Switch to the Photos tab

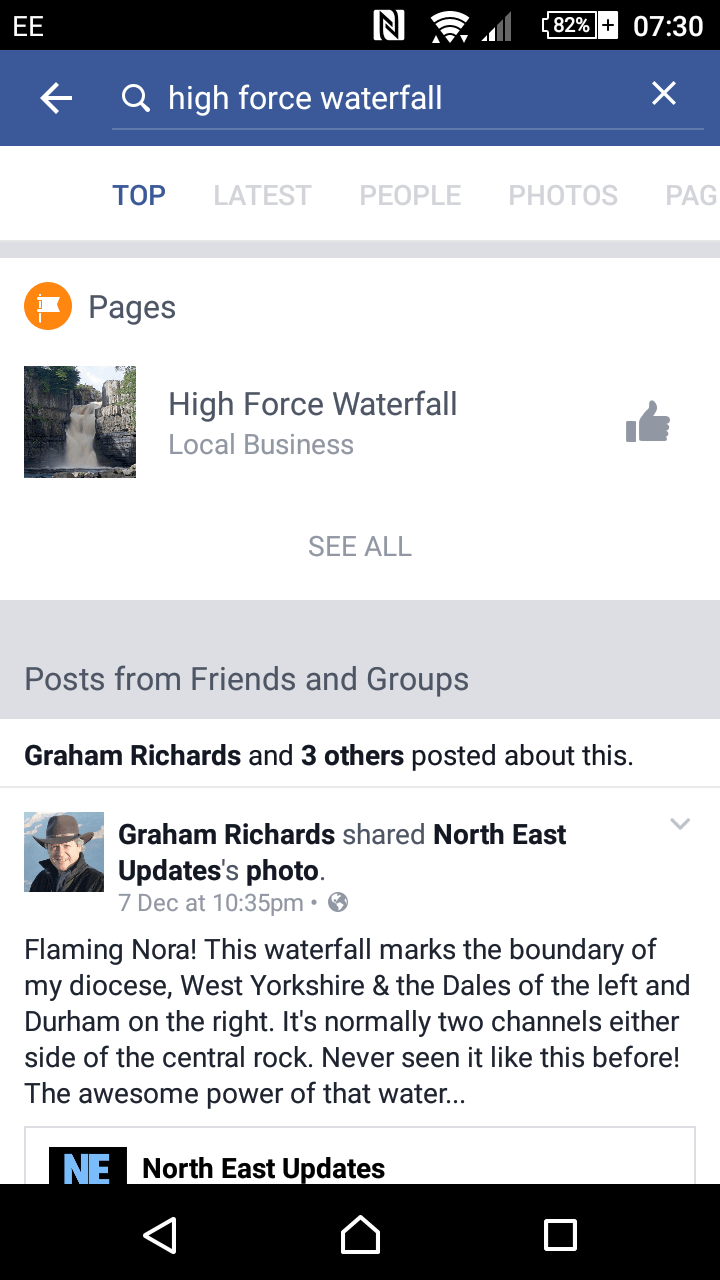[563, 195]
